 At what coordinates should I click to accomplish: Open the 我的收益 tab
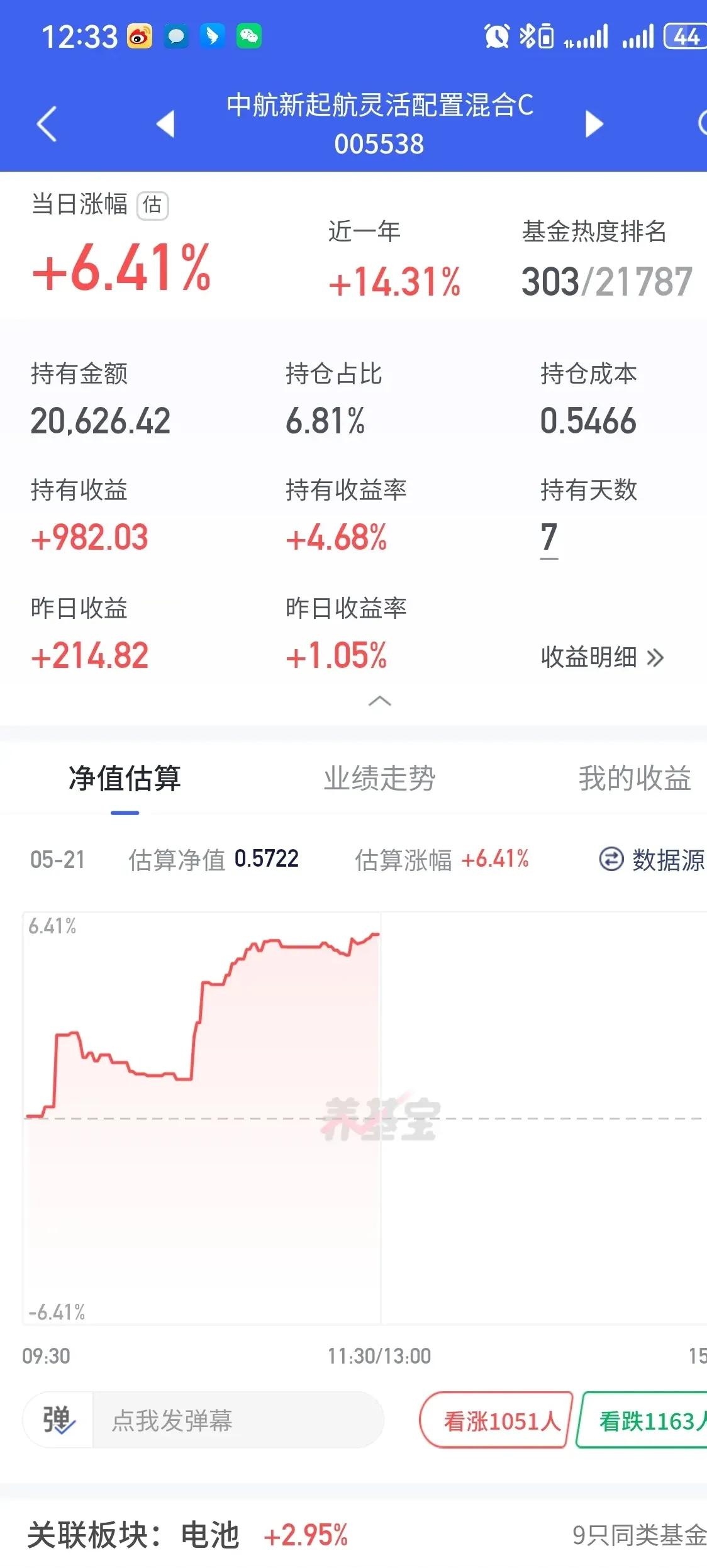click(x=634, y=779)
